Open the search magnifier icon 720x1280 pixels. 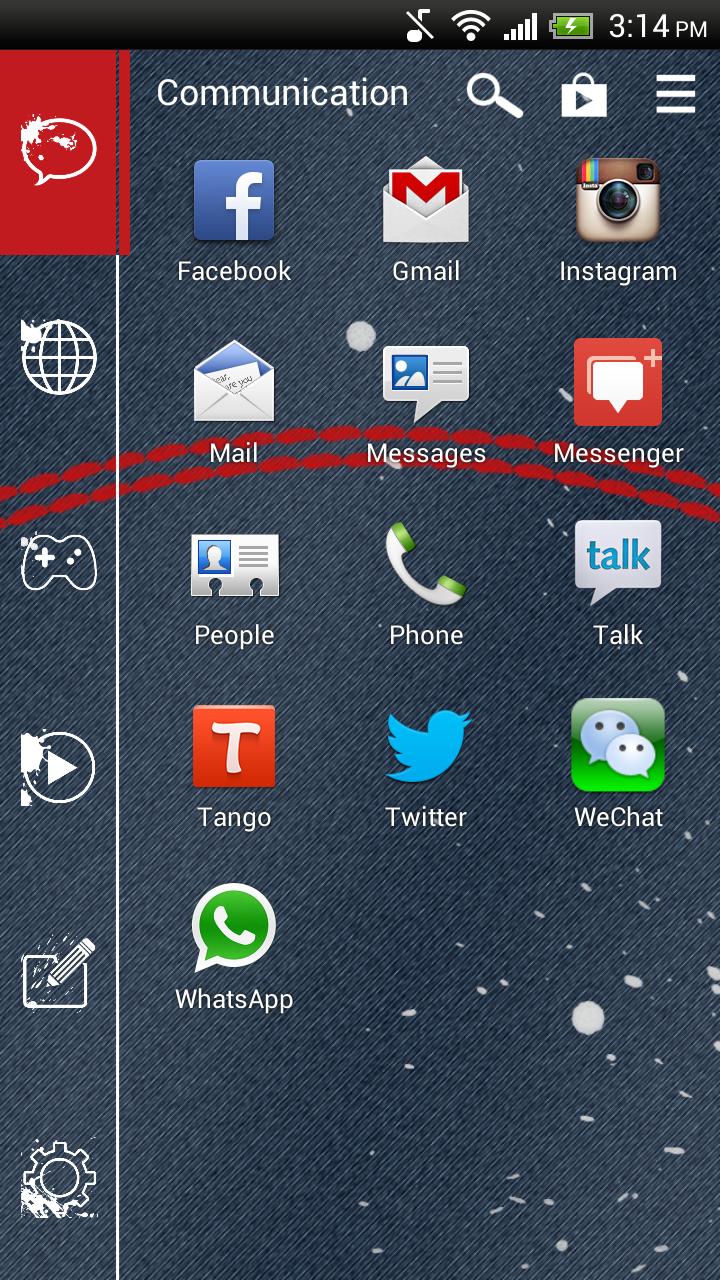(x=494, y=94)
